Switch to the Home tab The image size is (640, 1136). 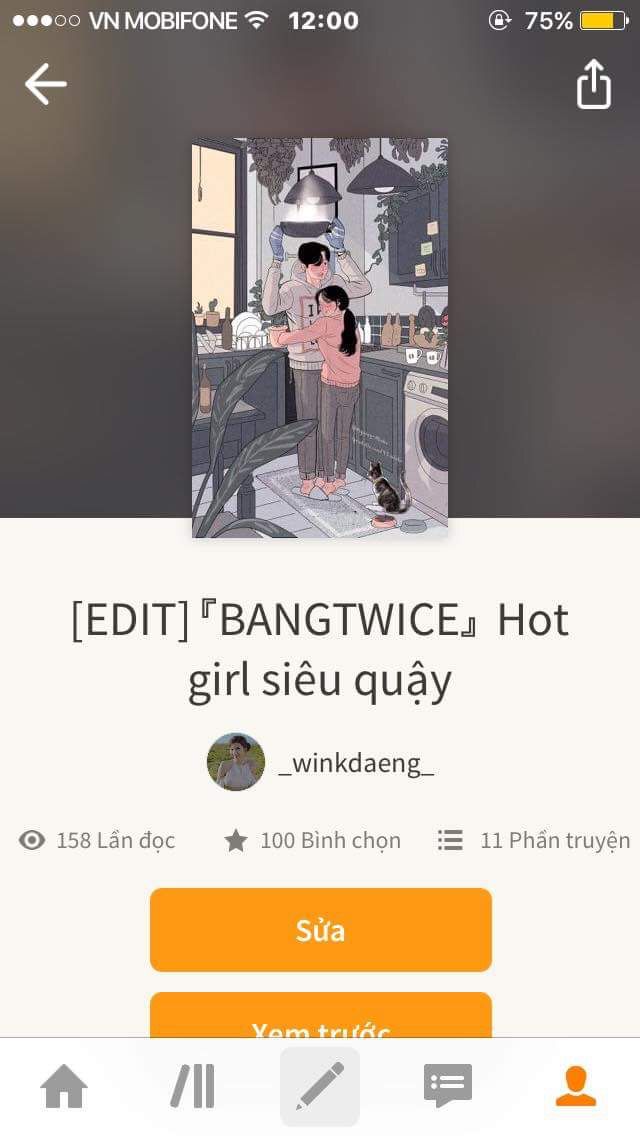[x=64, y=1087]
